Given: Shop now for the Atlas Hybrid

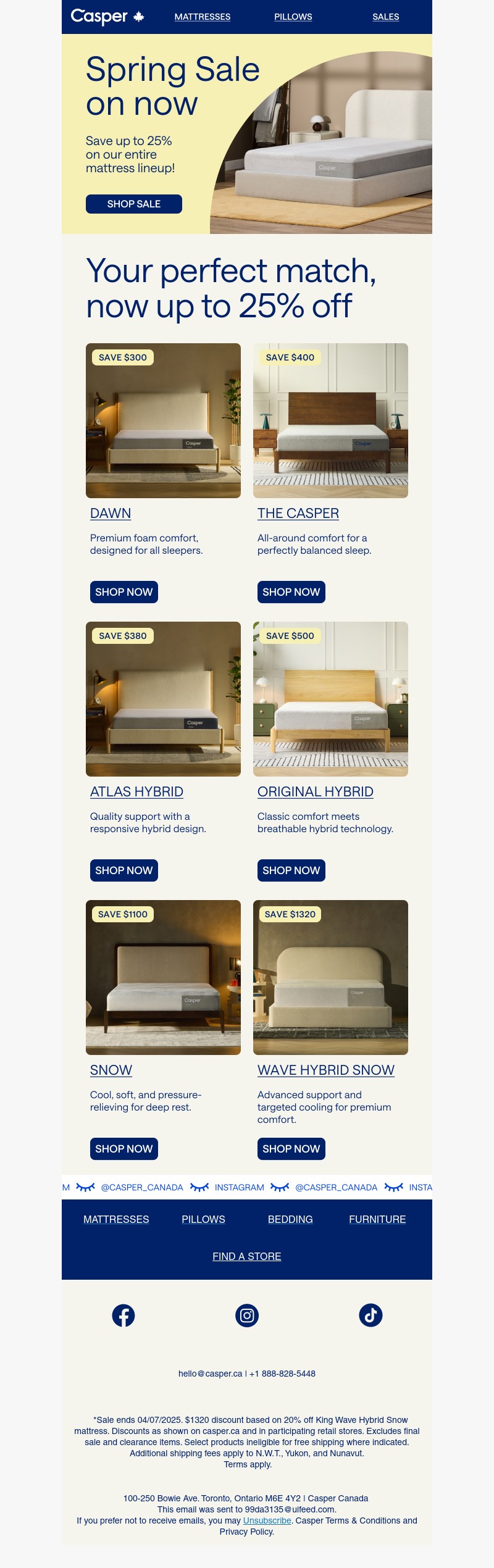Looking at the screenshot, I should coord(124,870).
